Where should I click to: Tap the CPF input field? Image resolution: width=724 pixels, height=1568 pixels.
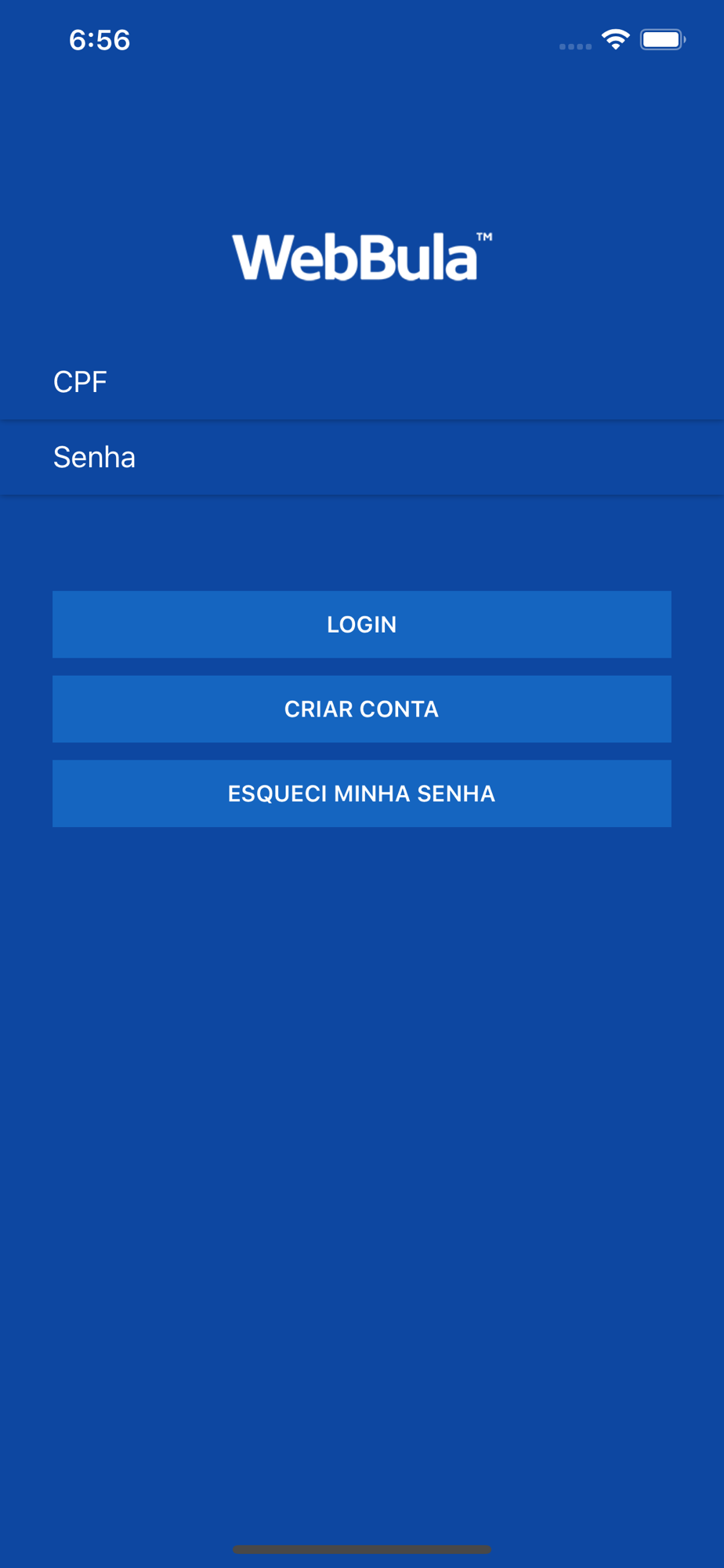(362, 382)
